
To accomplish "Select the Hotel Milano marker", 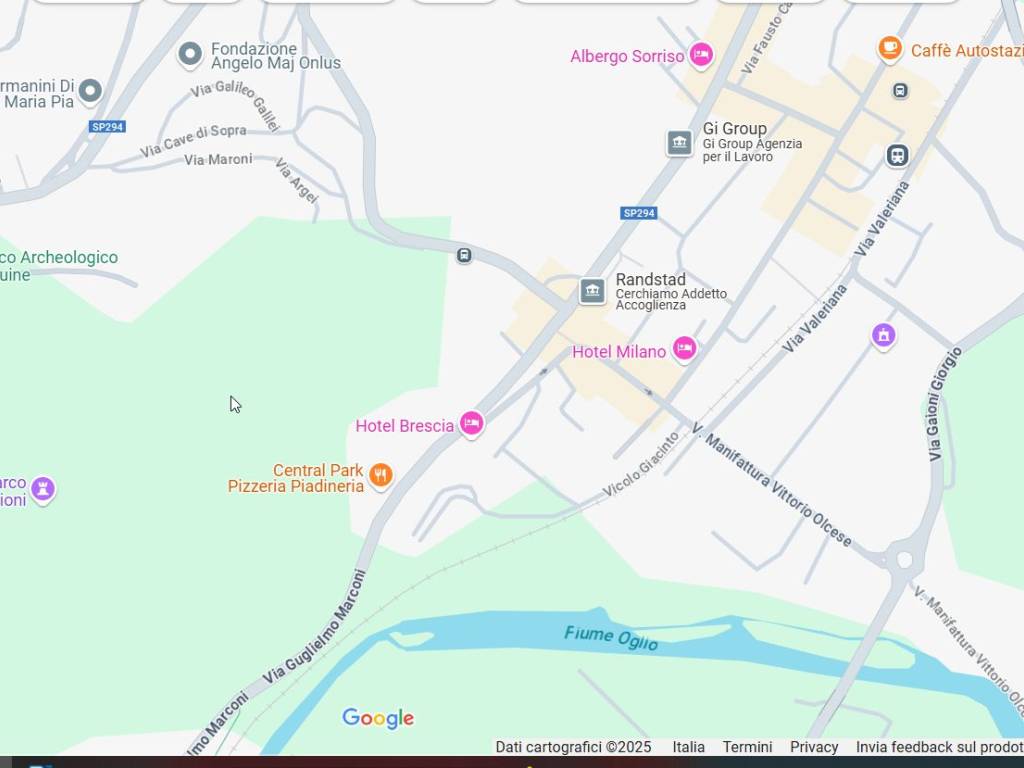I will pos(684,349).
